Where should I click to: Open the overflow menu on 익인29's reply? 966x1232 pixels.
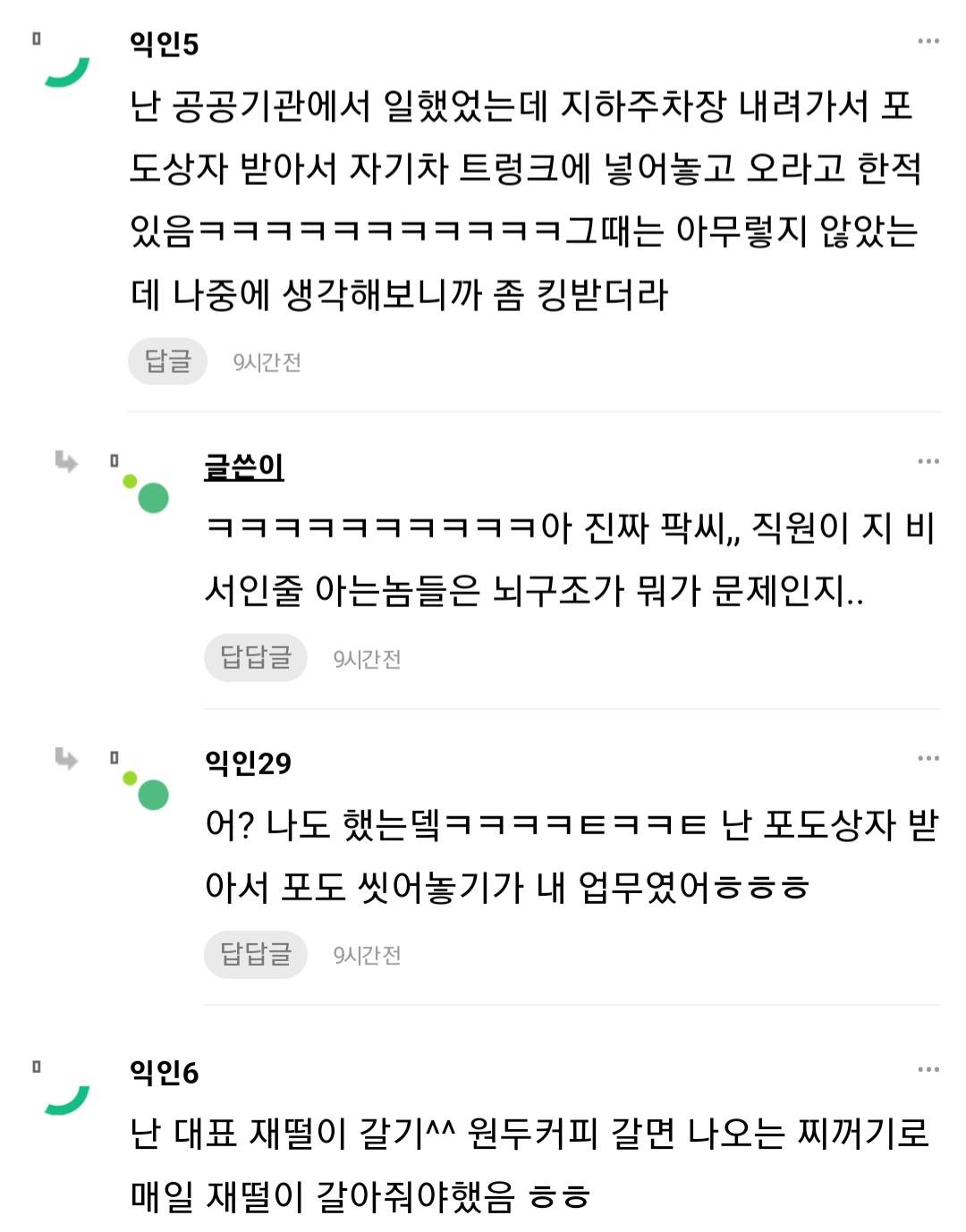coord(928,758)
